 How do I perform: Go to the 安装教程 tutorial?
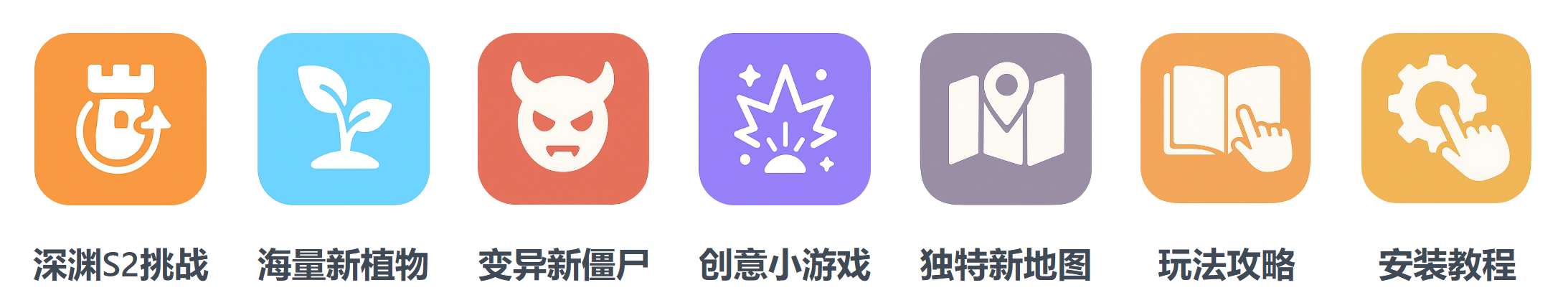1446,119
